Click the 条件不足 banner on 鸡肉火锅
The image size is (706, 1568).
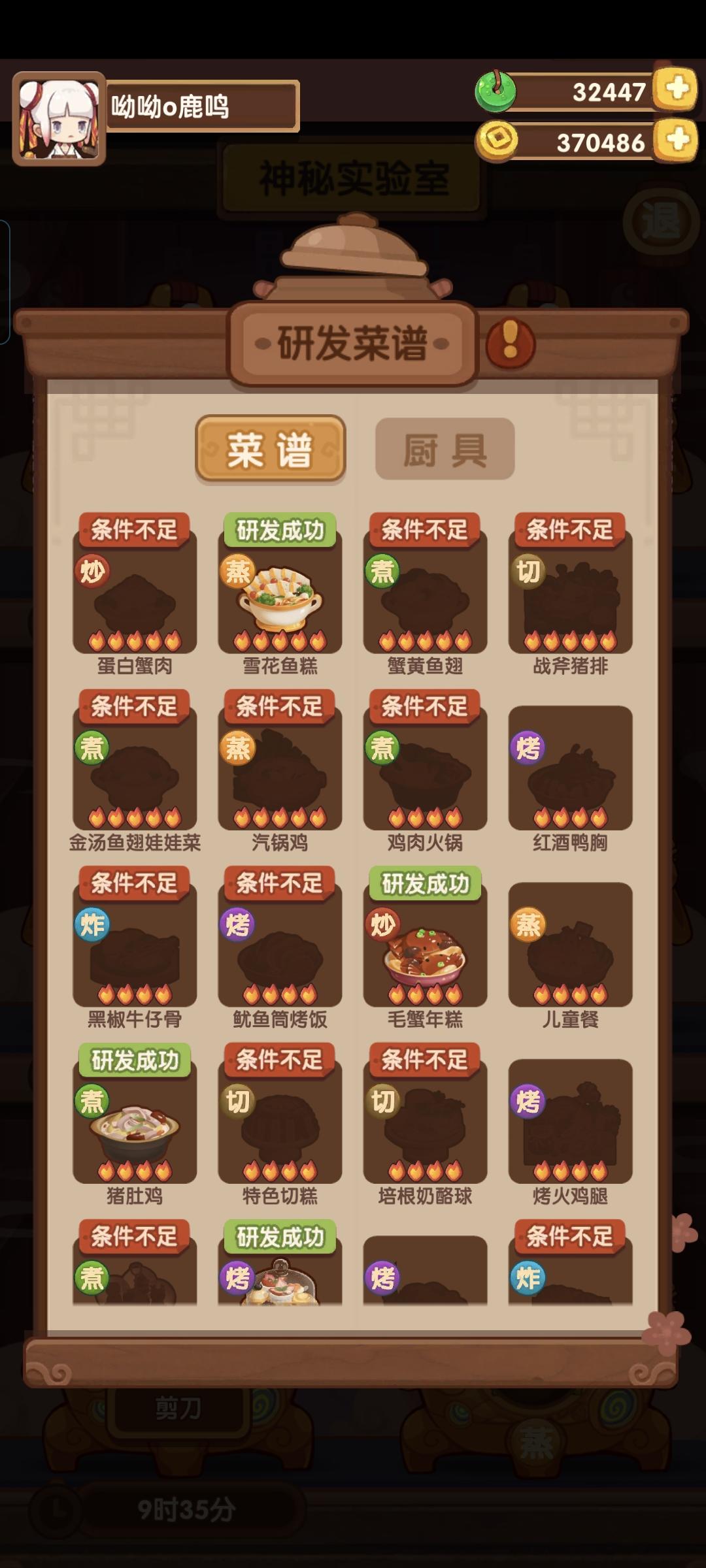pyautogui.click(x=425, y=706)
